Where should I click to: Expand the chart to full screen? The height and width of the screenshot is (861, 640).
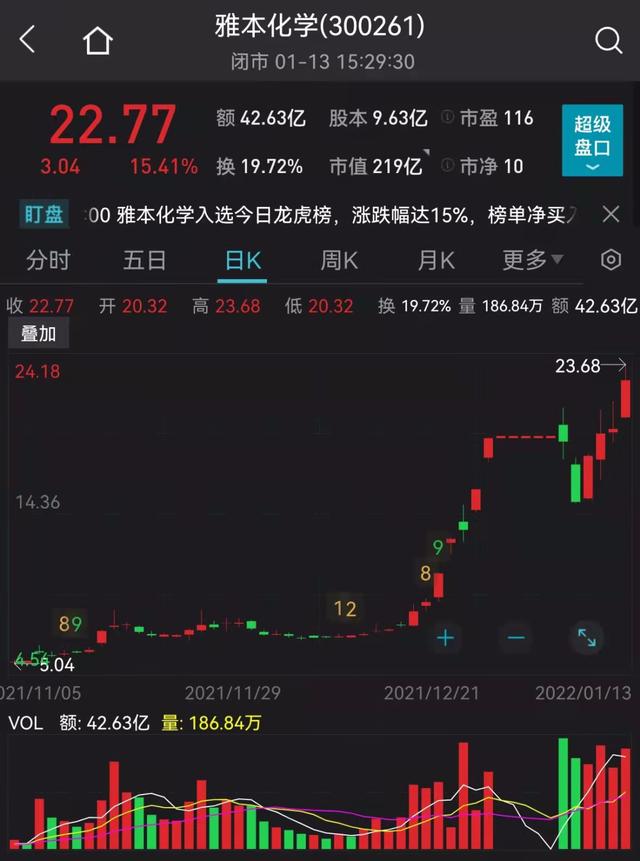pos(587,637)
